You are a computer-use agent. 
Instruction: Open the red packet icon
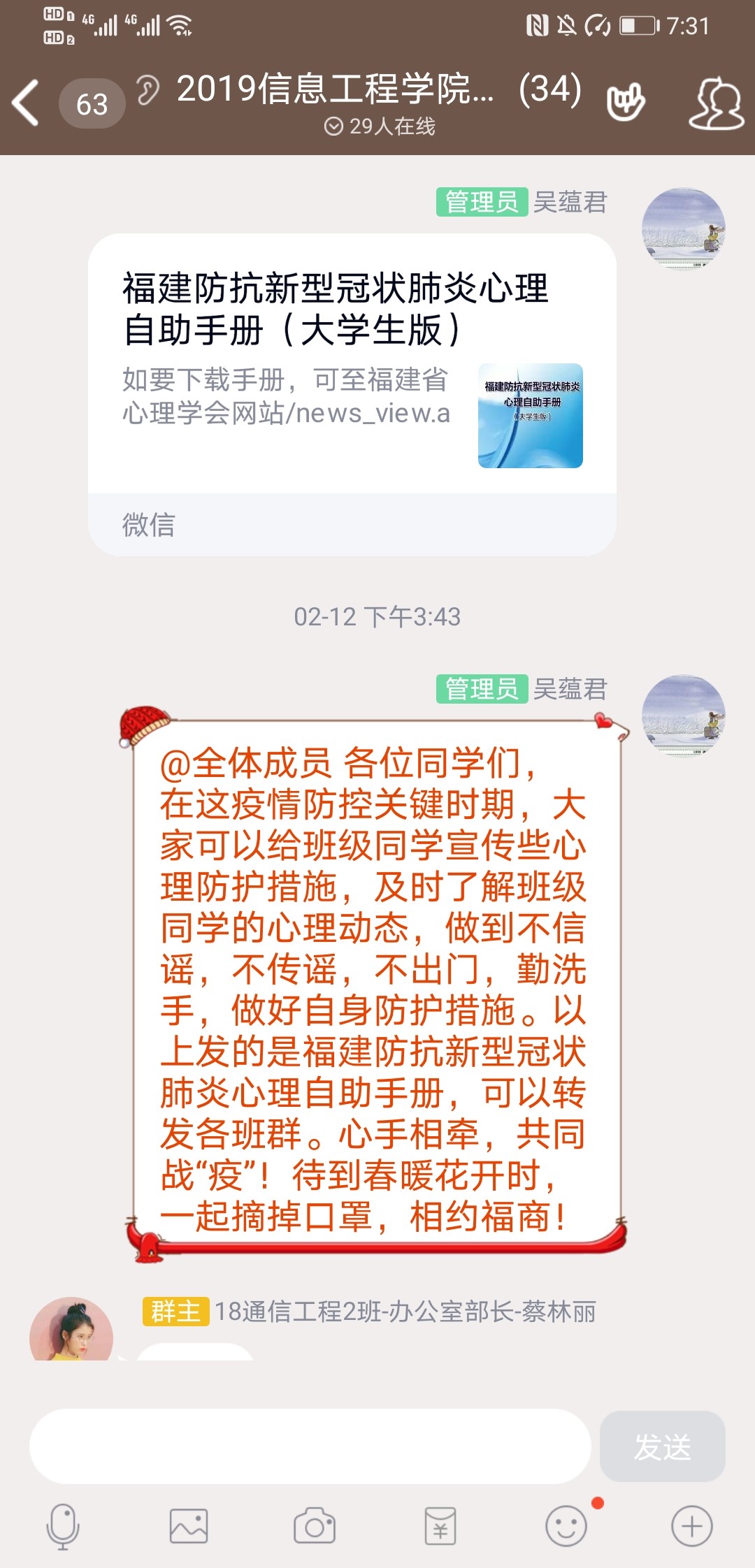tap(440, 1526)
